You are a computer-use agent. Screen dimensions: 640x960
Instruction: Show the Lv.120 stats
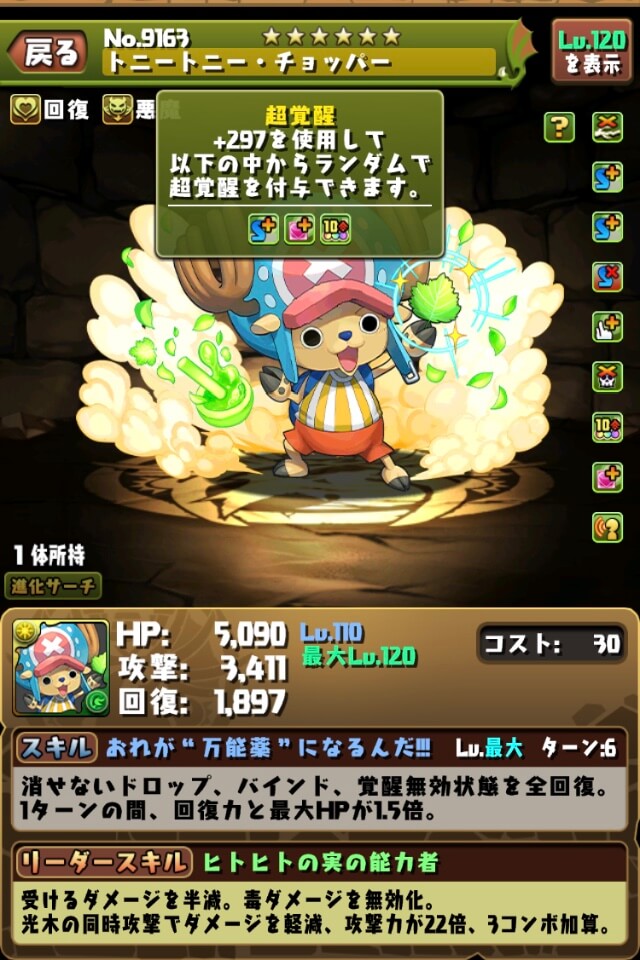point(591,51)
